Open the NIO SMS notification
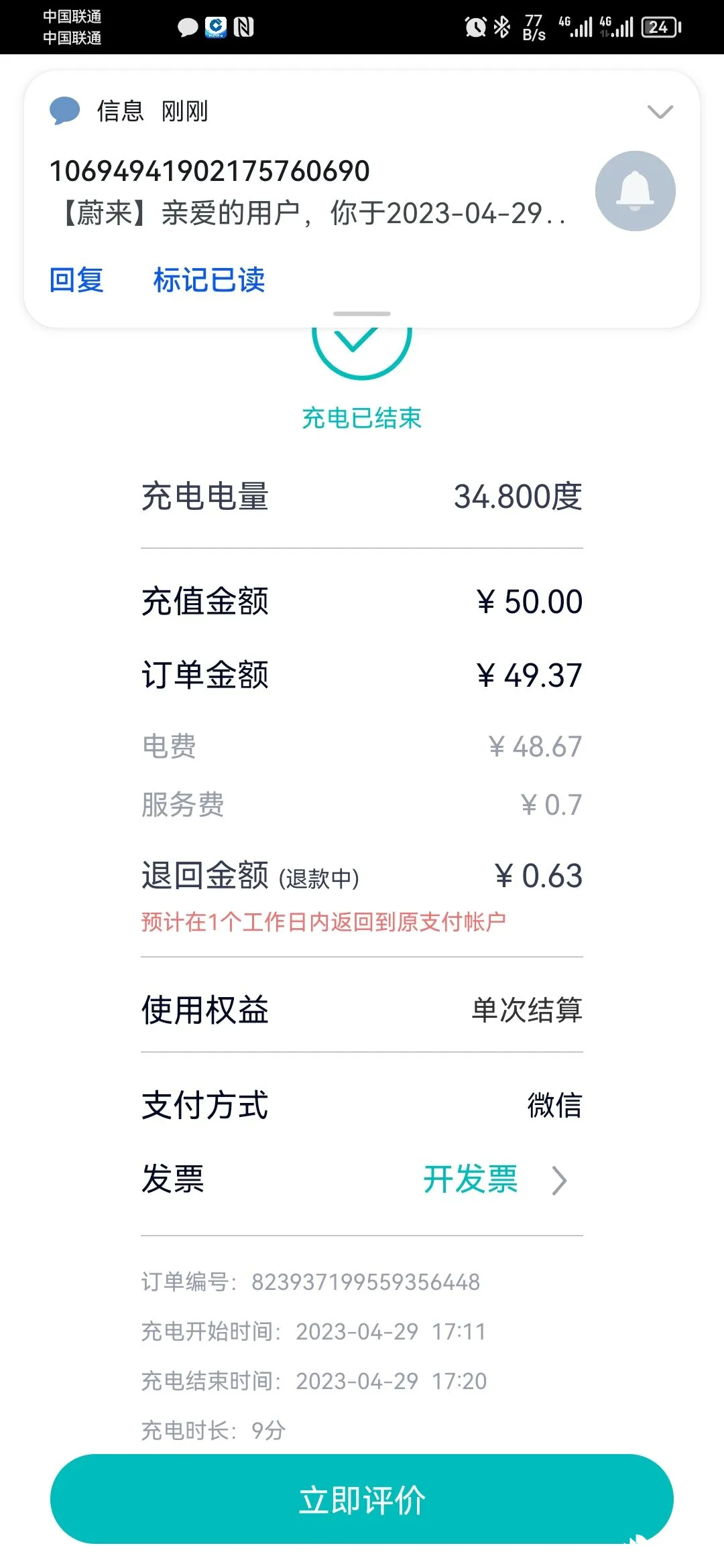The width and height of the screenshot is (724, 1568). coord(308,192)
